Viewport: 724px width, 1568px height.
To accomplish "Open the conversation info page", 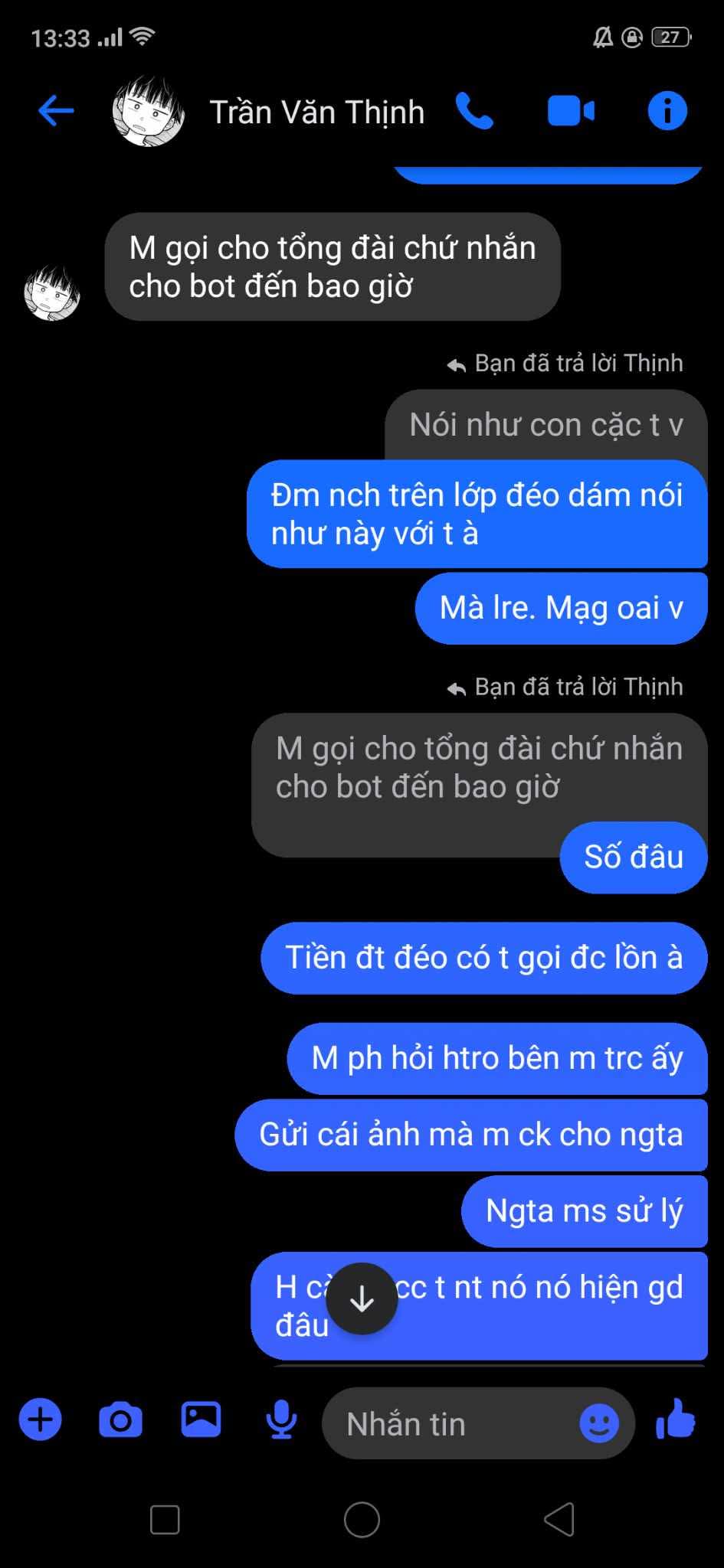I will 667,111.
